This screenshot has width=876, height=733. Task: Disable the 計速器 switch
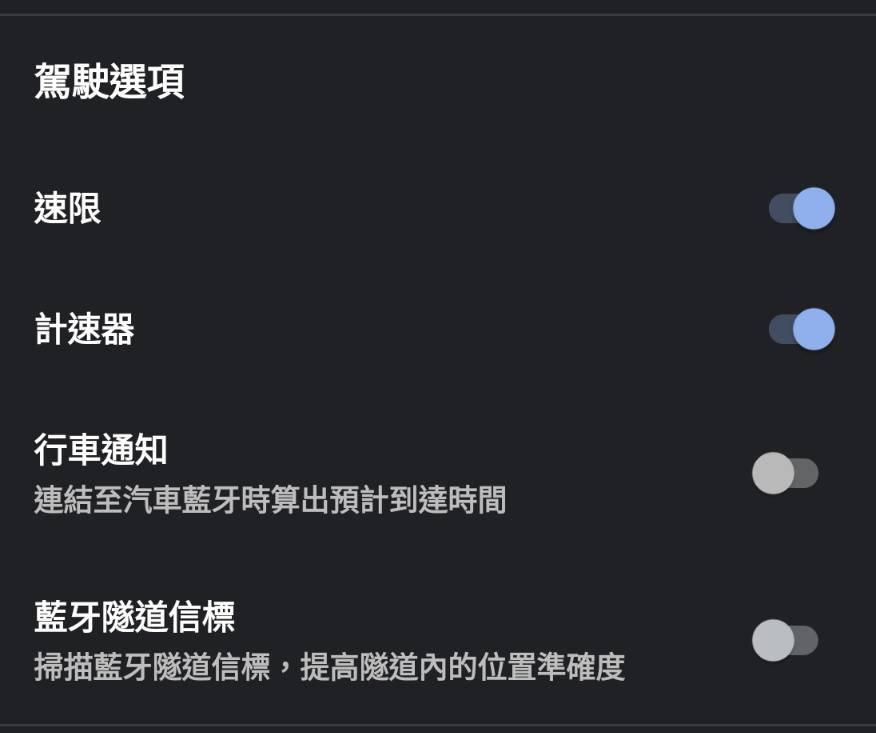(x=801, y=330)
